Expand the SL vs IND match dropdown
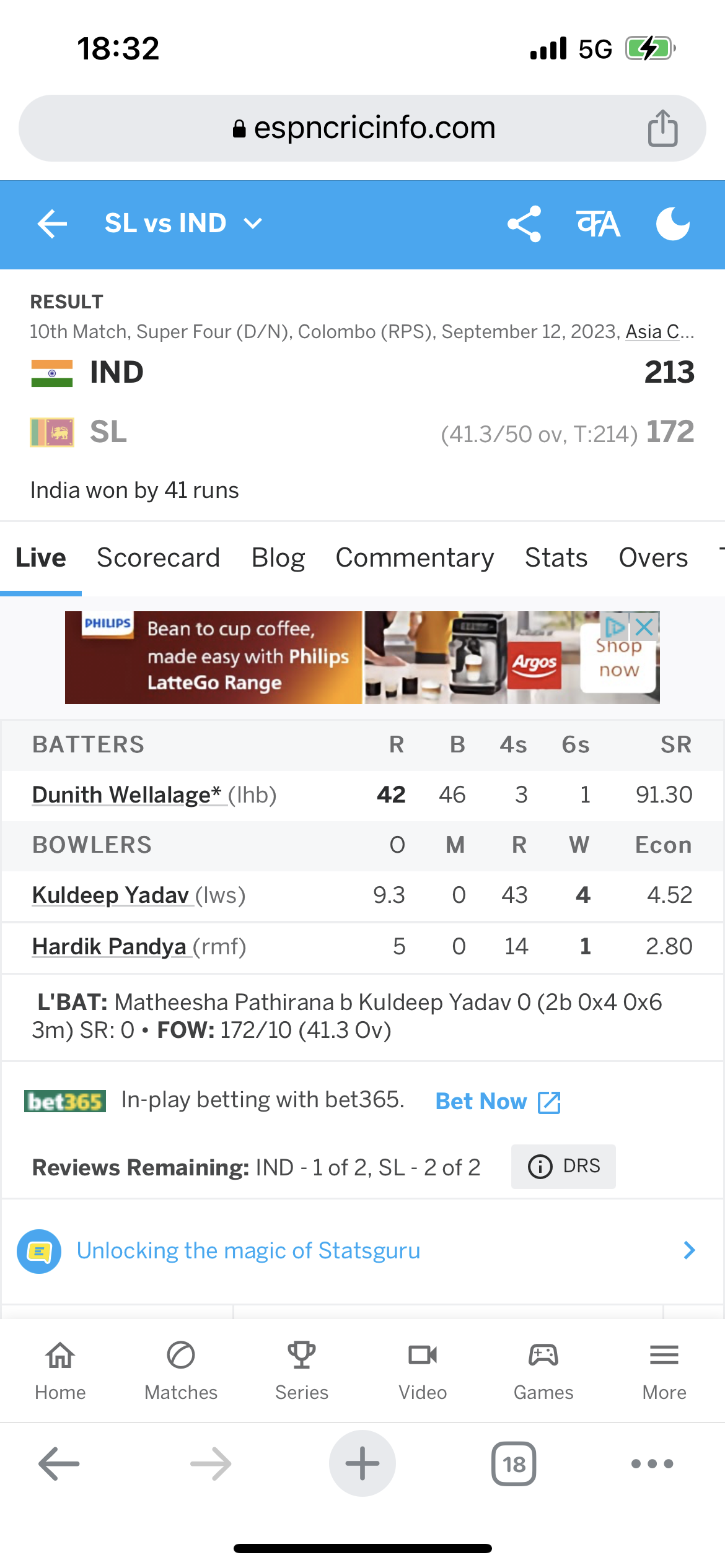 pos(183,224)
